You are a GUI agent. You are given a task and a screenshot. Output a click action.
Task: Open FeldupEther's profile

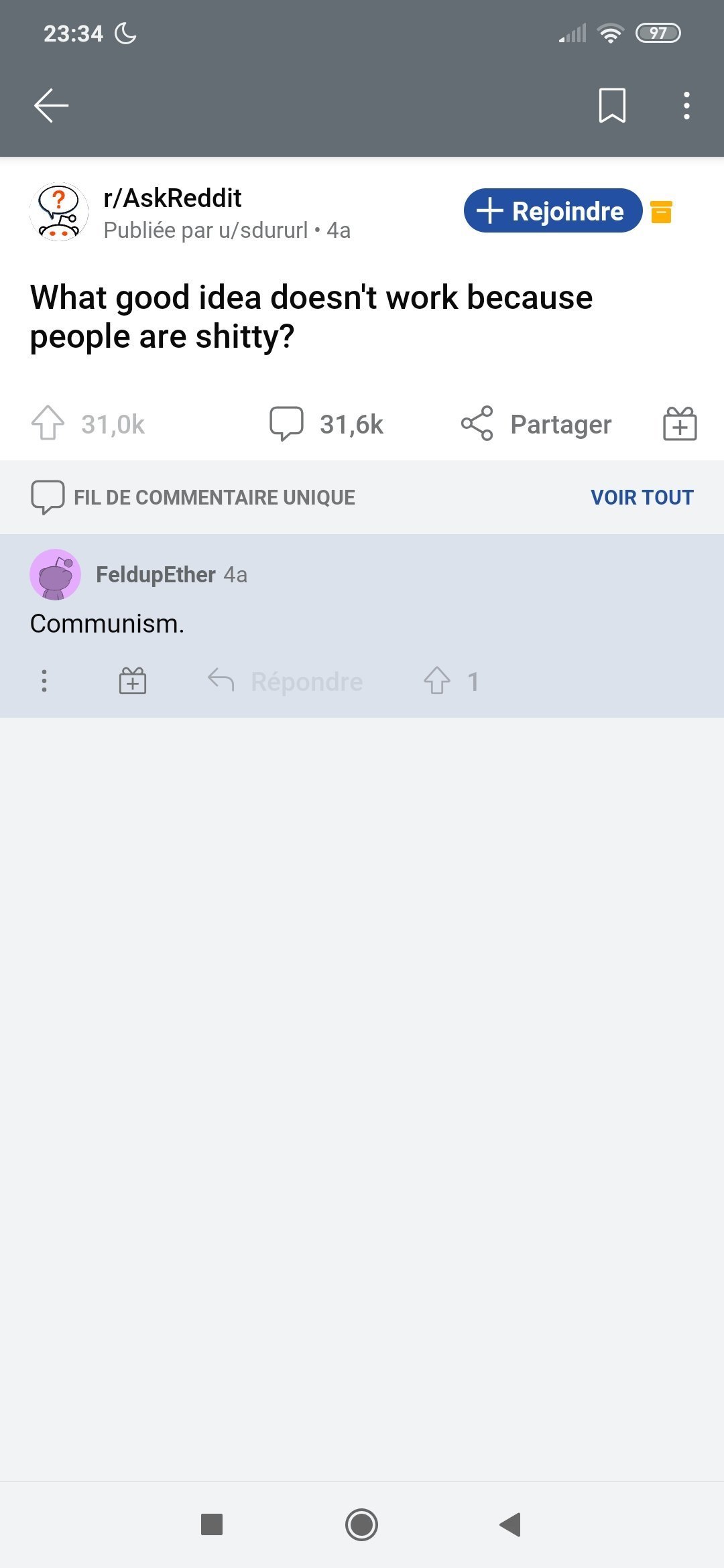pyautogui.click(x=156, y=574)
